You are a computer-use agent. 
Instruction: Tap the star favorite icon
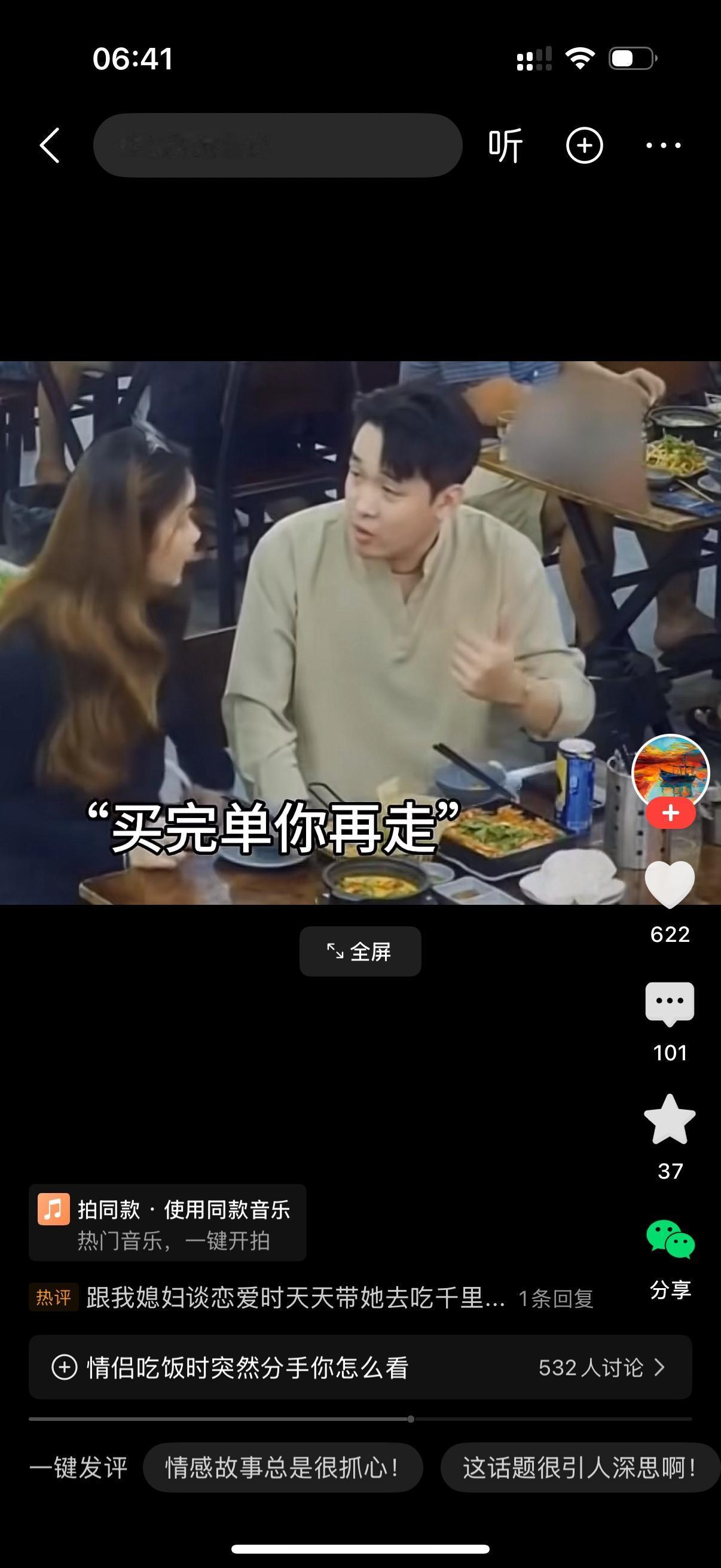pos(671,1119)
